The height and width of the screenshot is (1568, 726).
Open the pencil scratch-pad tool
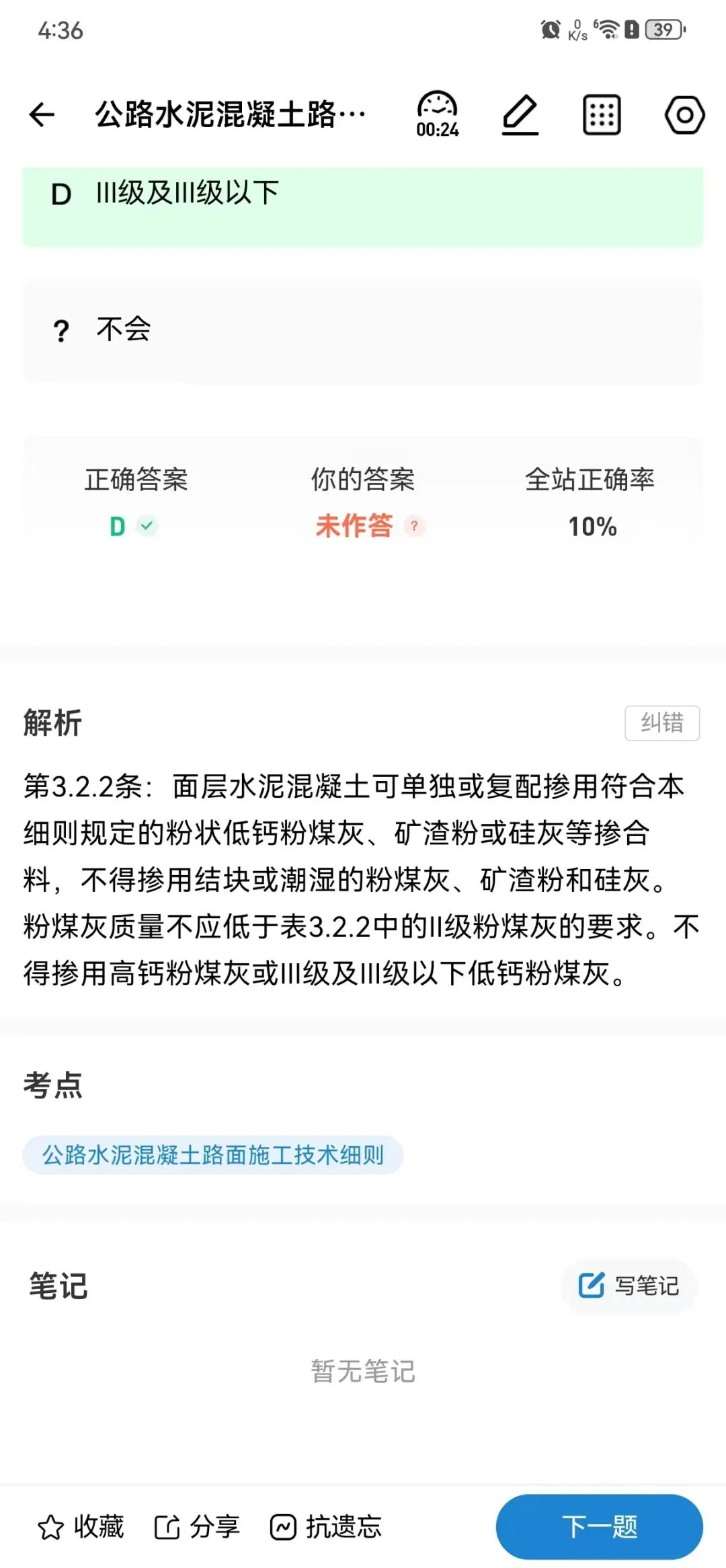click(x=520, y=115)
